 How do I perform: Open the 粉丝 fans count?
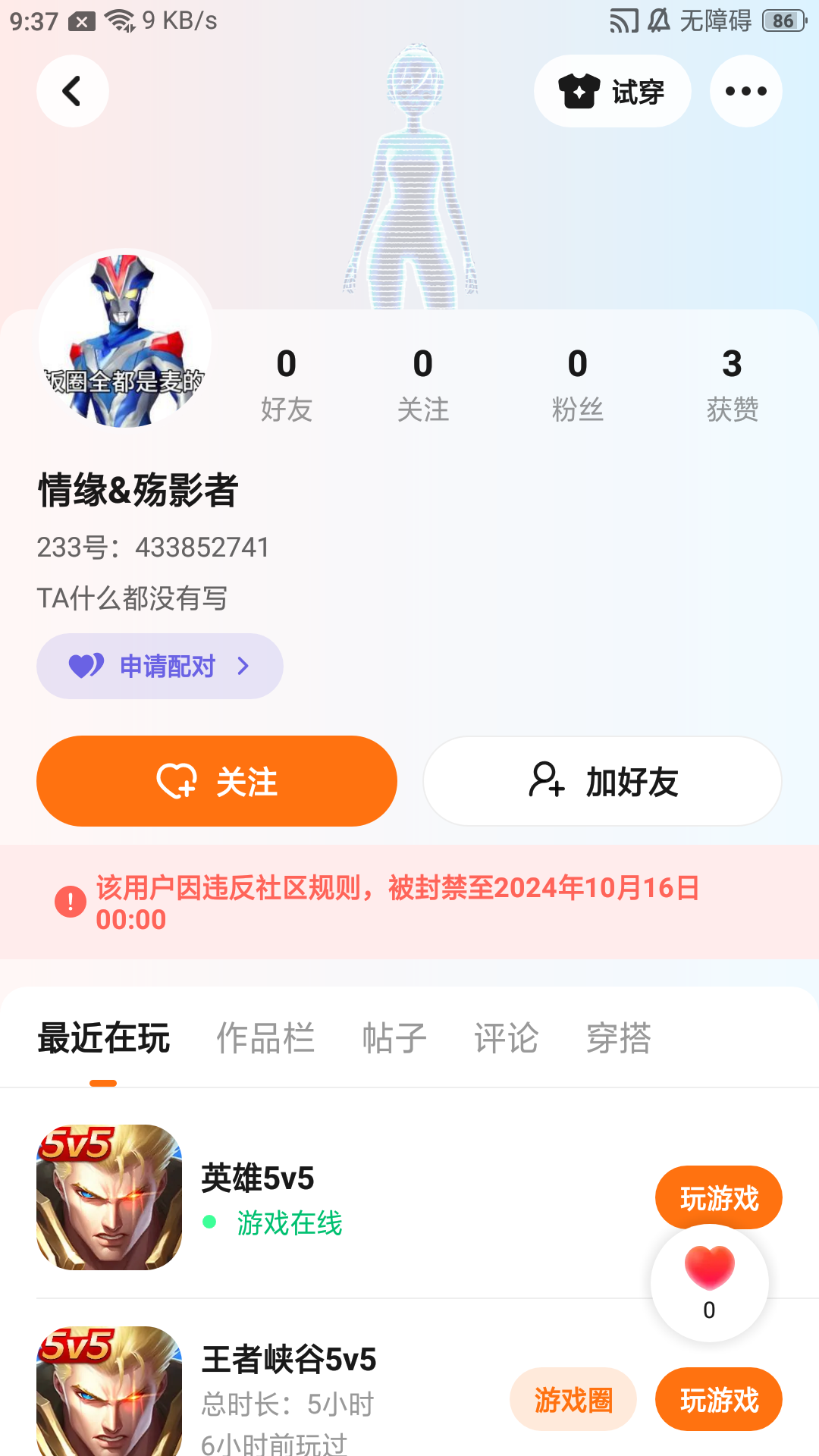pyautogui.click(x=578, y=384)
